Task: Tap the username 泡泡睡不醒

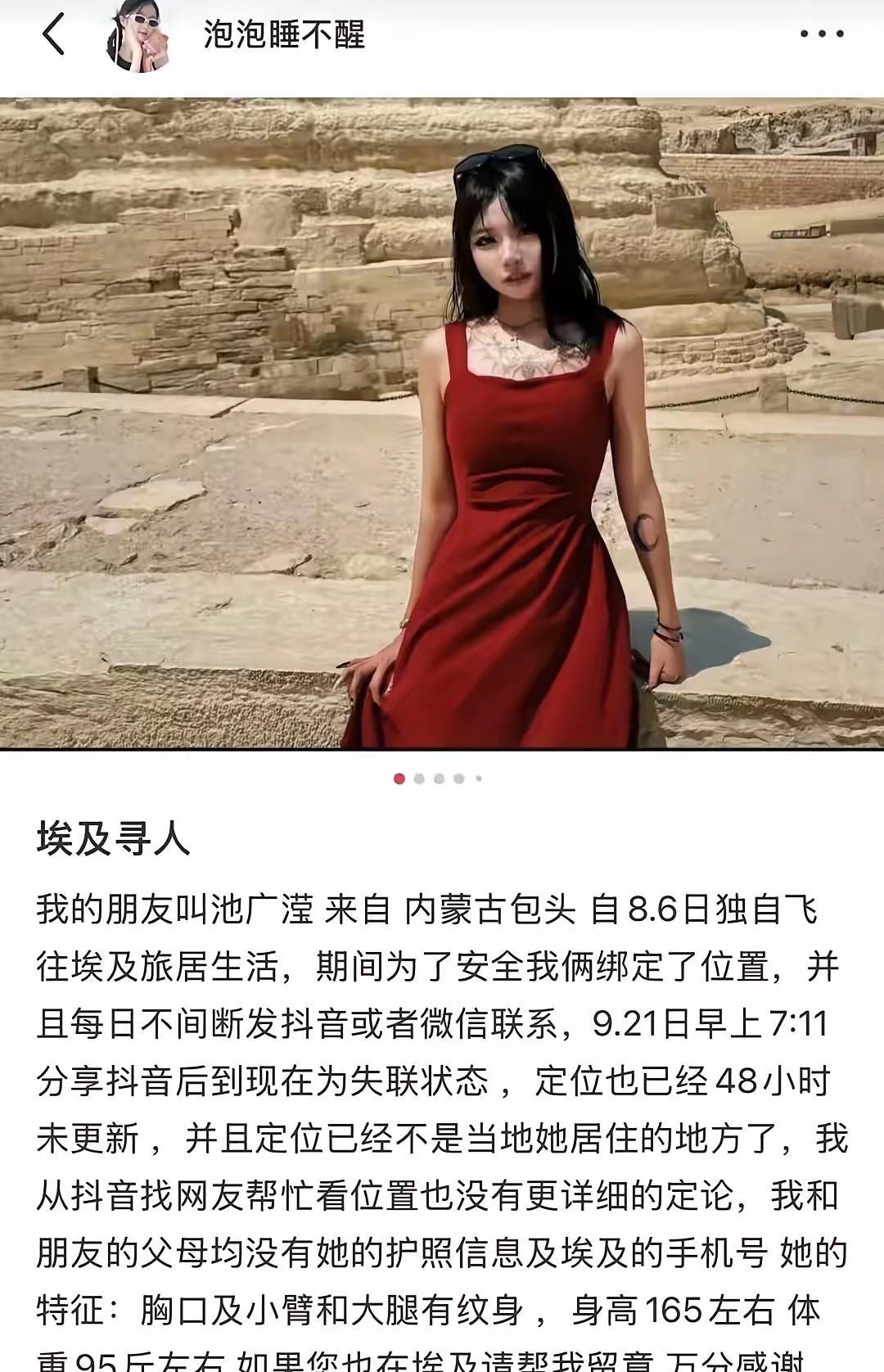Action: coord(283,35)
